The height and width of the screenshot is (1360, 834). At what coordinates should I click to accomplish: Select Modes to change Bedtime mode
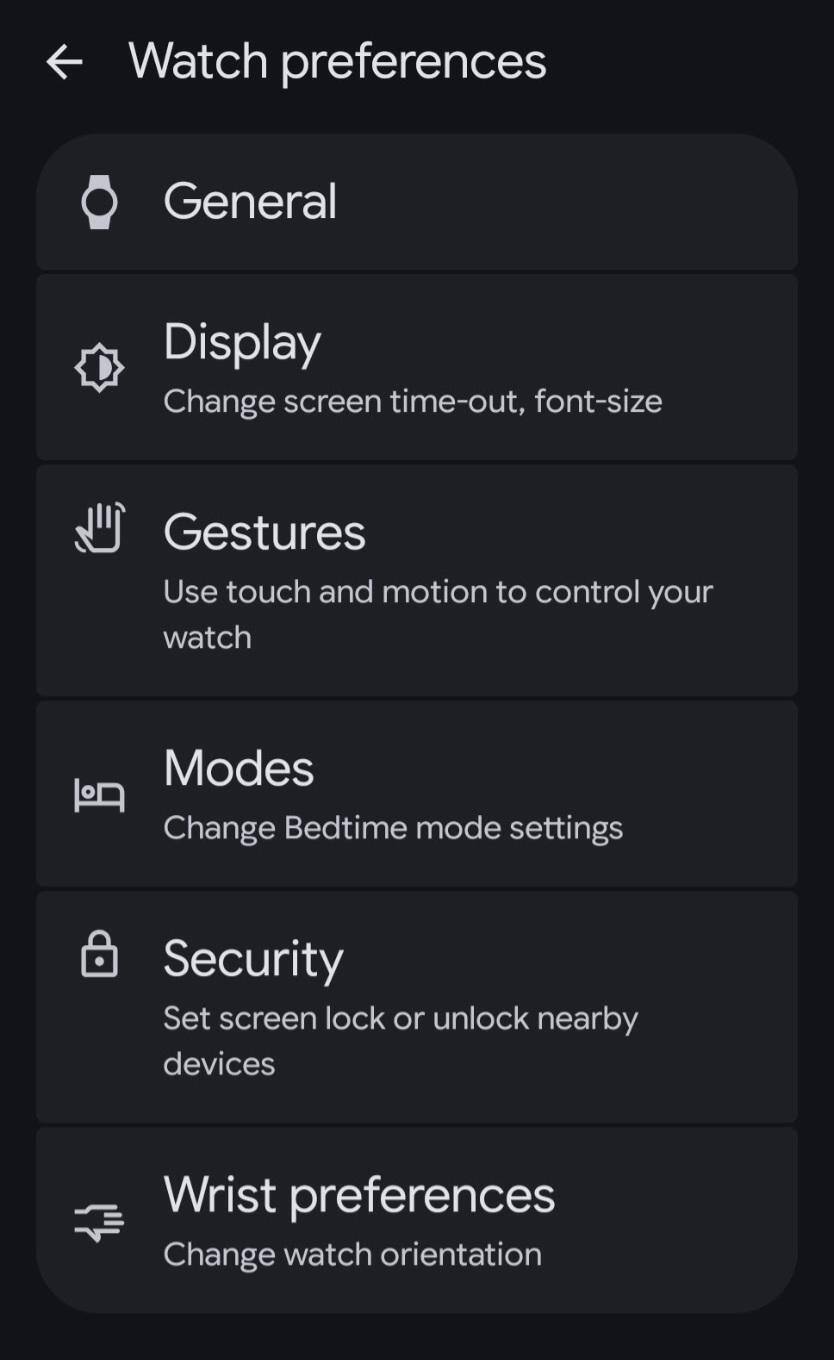(x=416, y=795)
